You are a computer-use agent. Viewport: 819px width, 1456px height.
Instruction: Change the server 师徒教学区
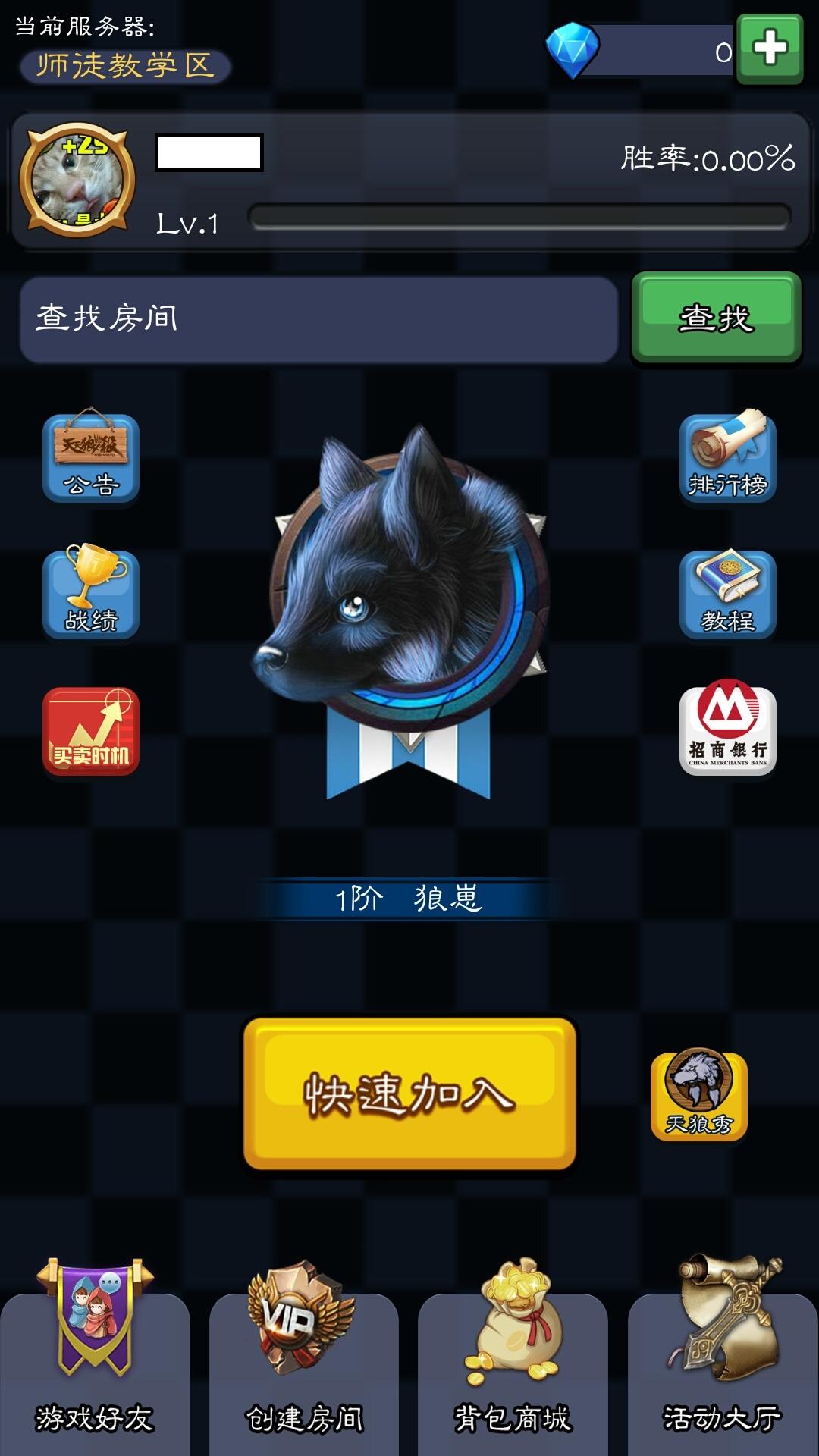click(x=125, y=67)
